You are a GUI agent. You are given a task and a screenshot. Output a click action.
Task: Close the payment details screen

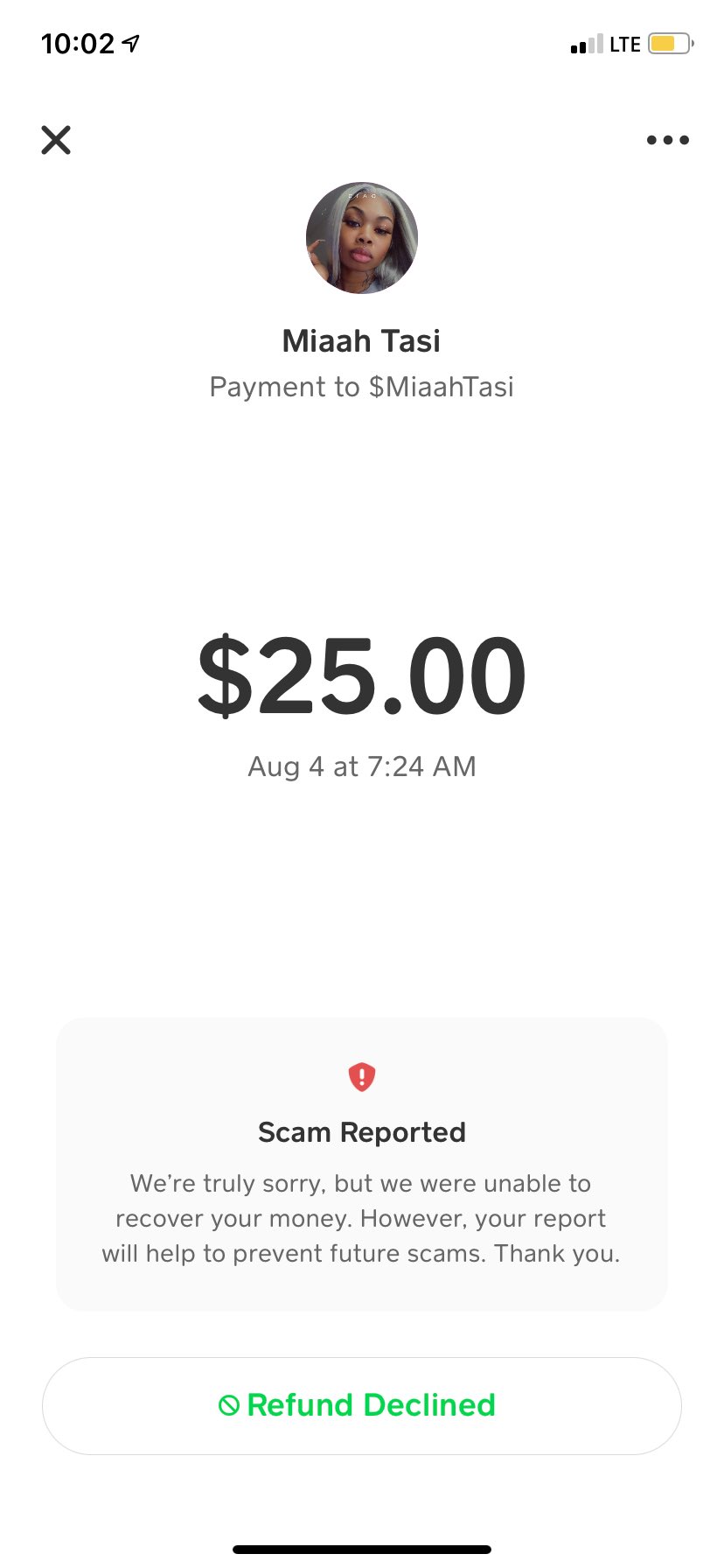[56, 140]
